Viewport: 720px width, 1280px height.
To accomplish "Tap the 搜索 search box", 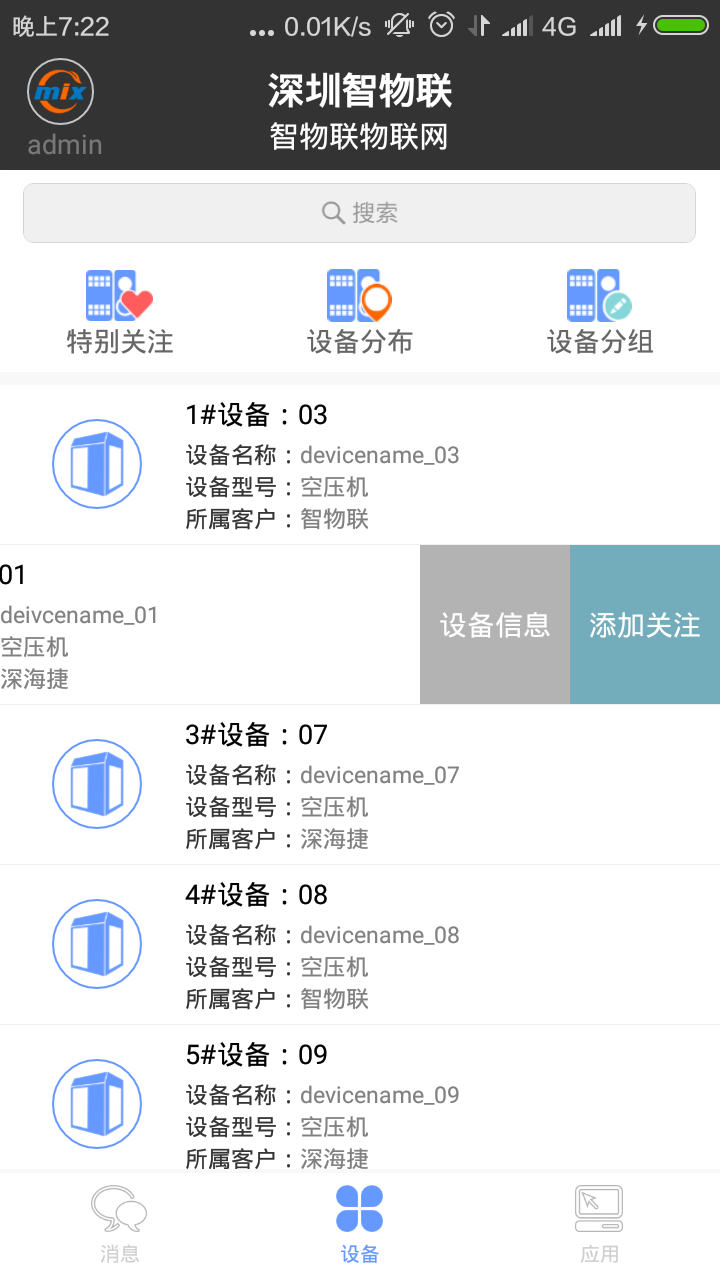I will [x=359, y=213].
